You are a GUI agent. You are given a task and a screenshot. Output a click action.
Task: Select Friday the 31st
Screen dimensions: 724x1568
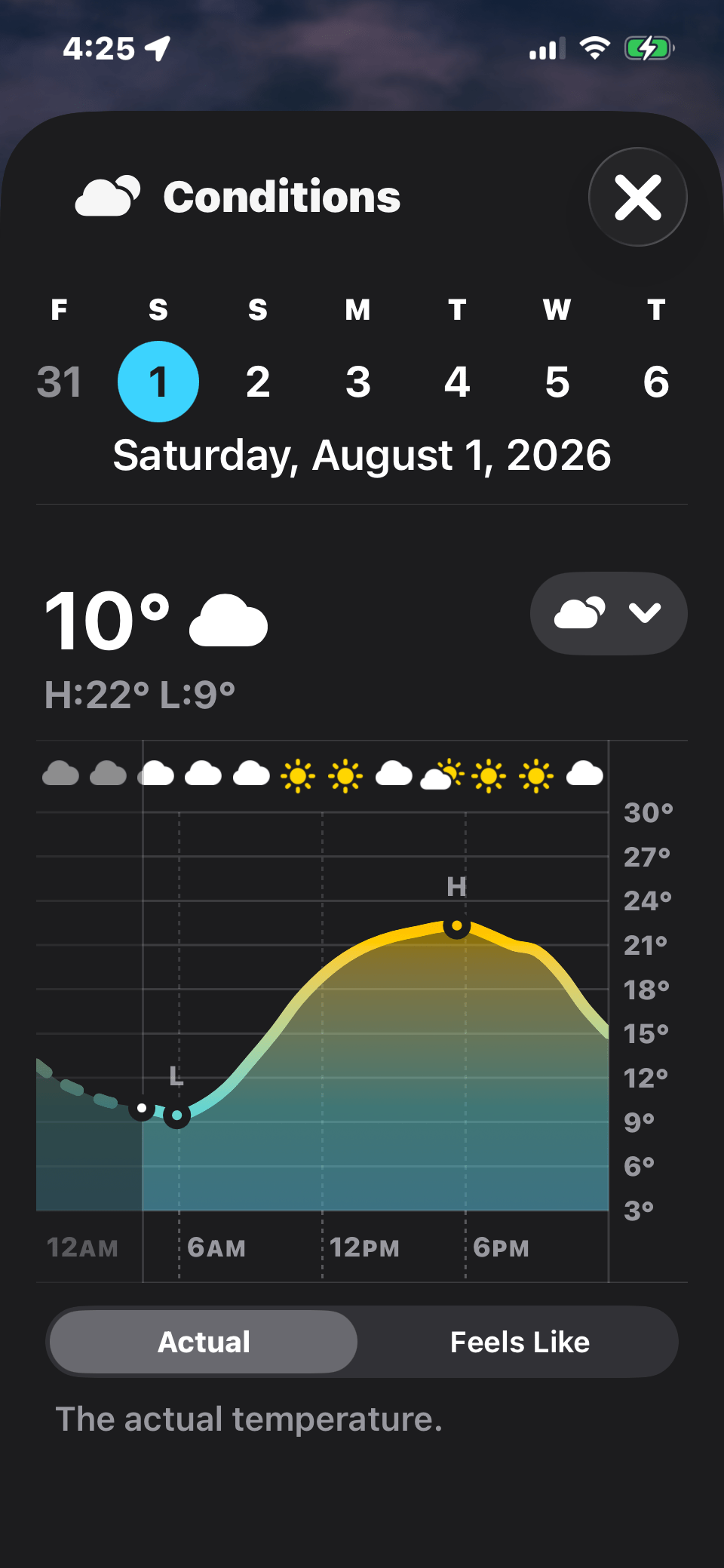59,382
